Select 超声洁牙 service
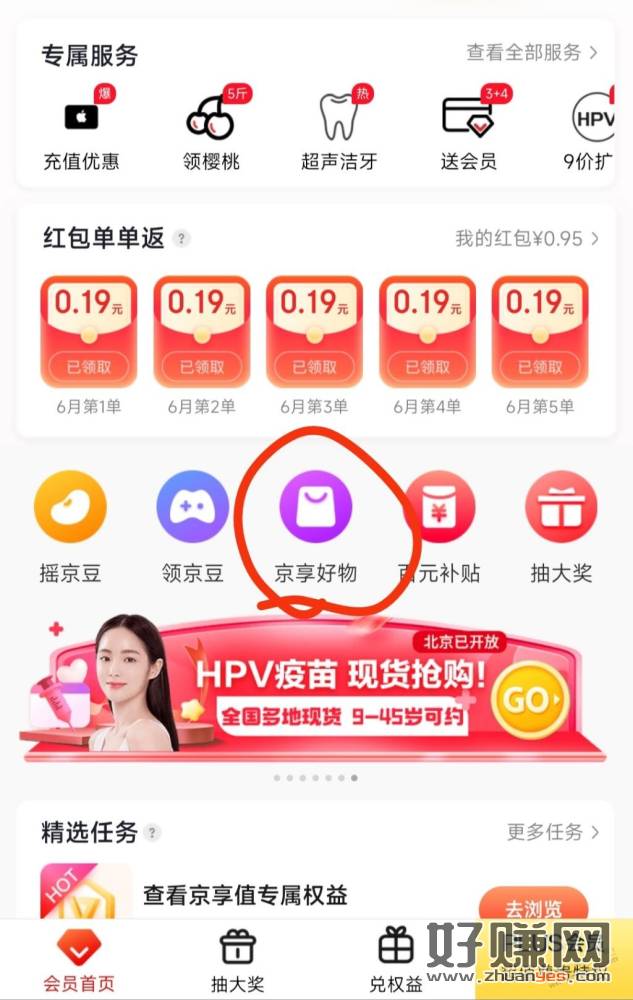This screenshot has height=1000, width=633. [339, 128]
